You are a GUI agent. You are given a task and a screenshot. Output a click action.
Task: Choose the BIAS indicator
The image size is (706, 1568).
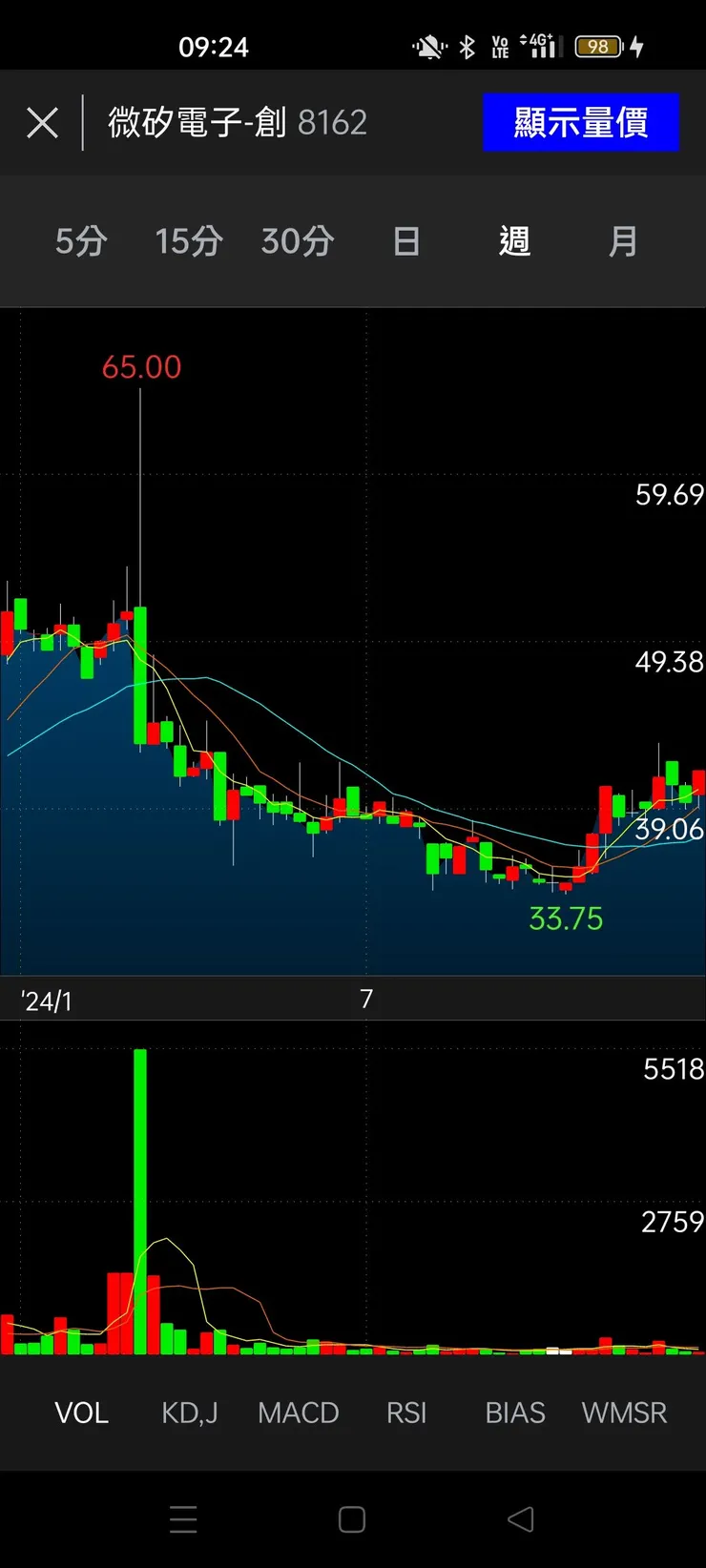(x=515, y=1413)
